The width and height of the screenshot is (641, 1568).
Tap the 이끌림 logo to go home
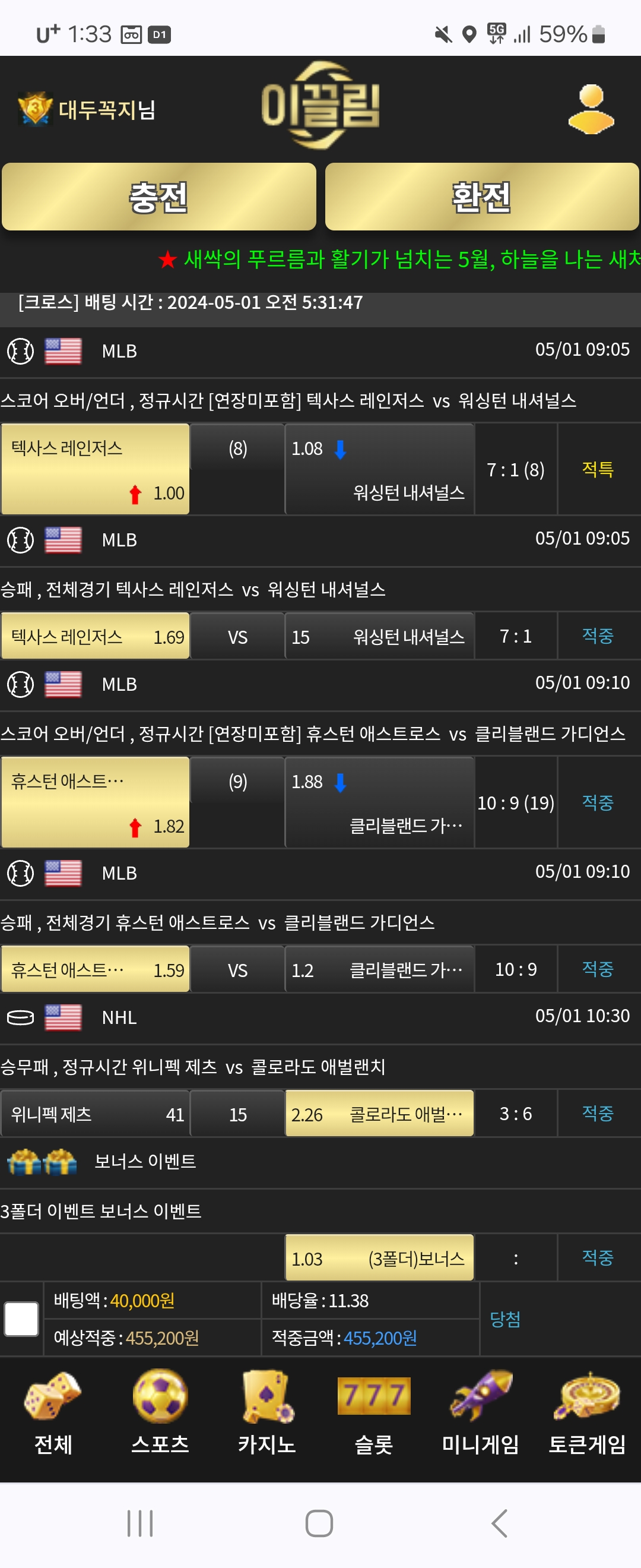click(x=320, y=106)
